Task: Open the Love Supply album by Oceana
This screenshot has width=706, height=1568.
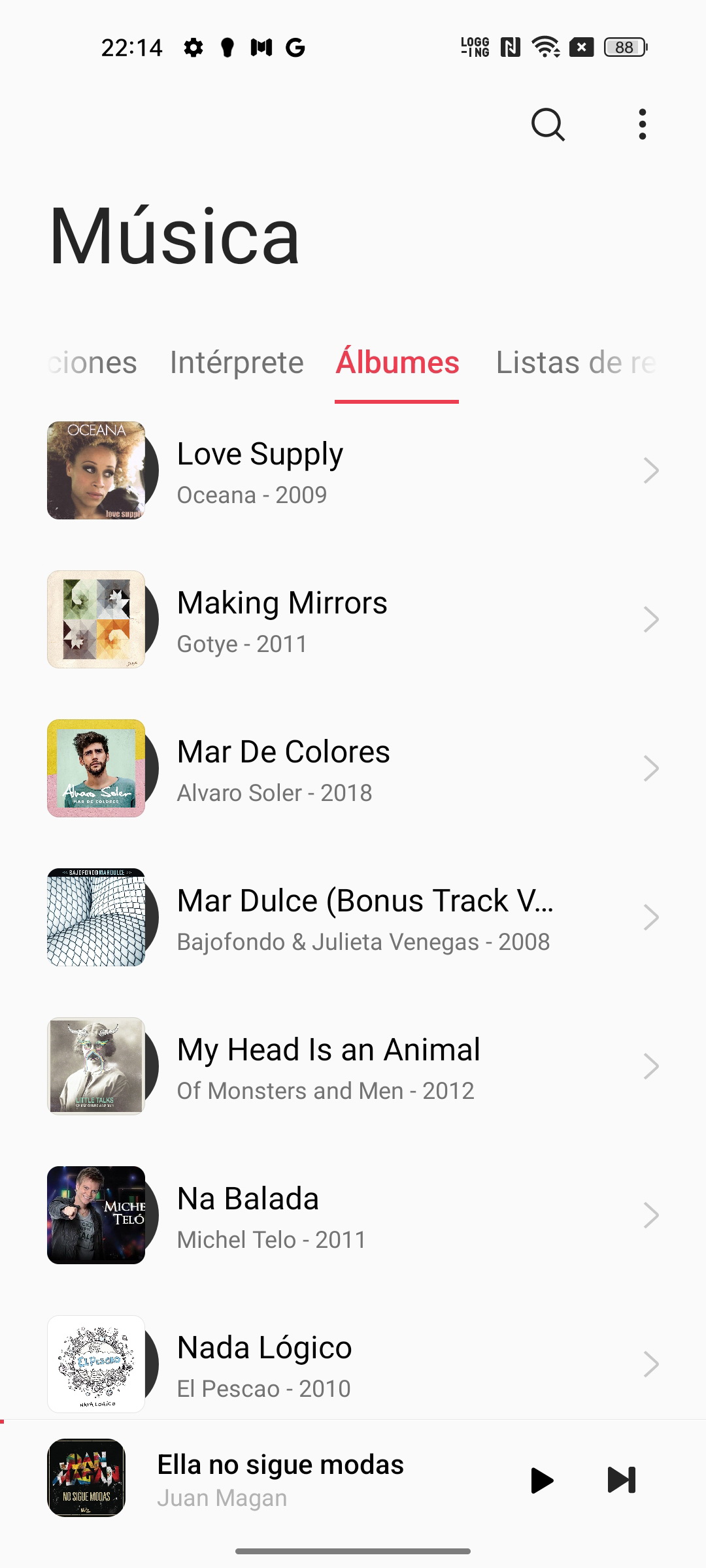Action: [353, 470]
